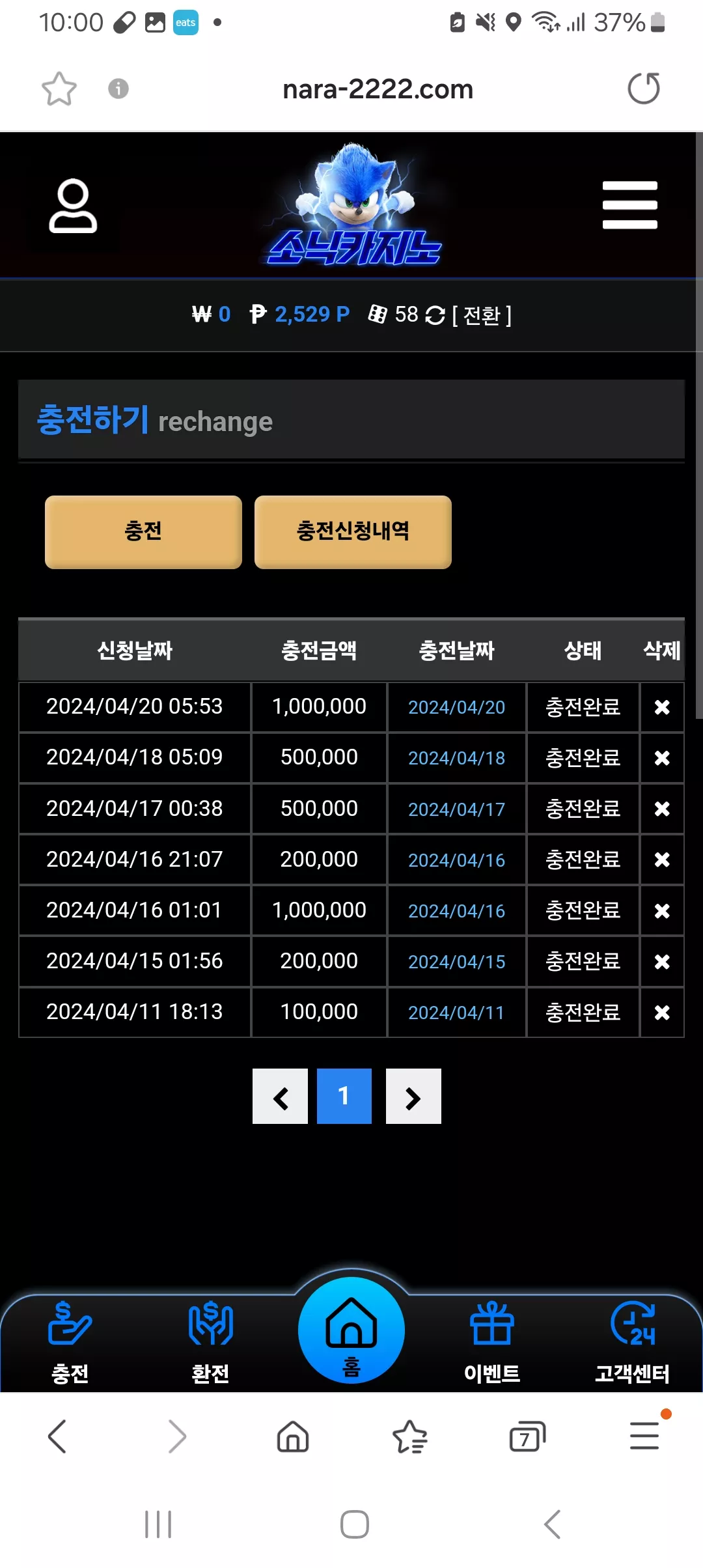
Task: Reload the page with the refresh icon
Action: tap(644, 89)
